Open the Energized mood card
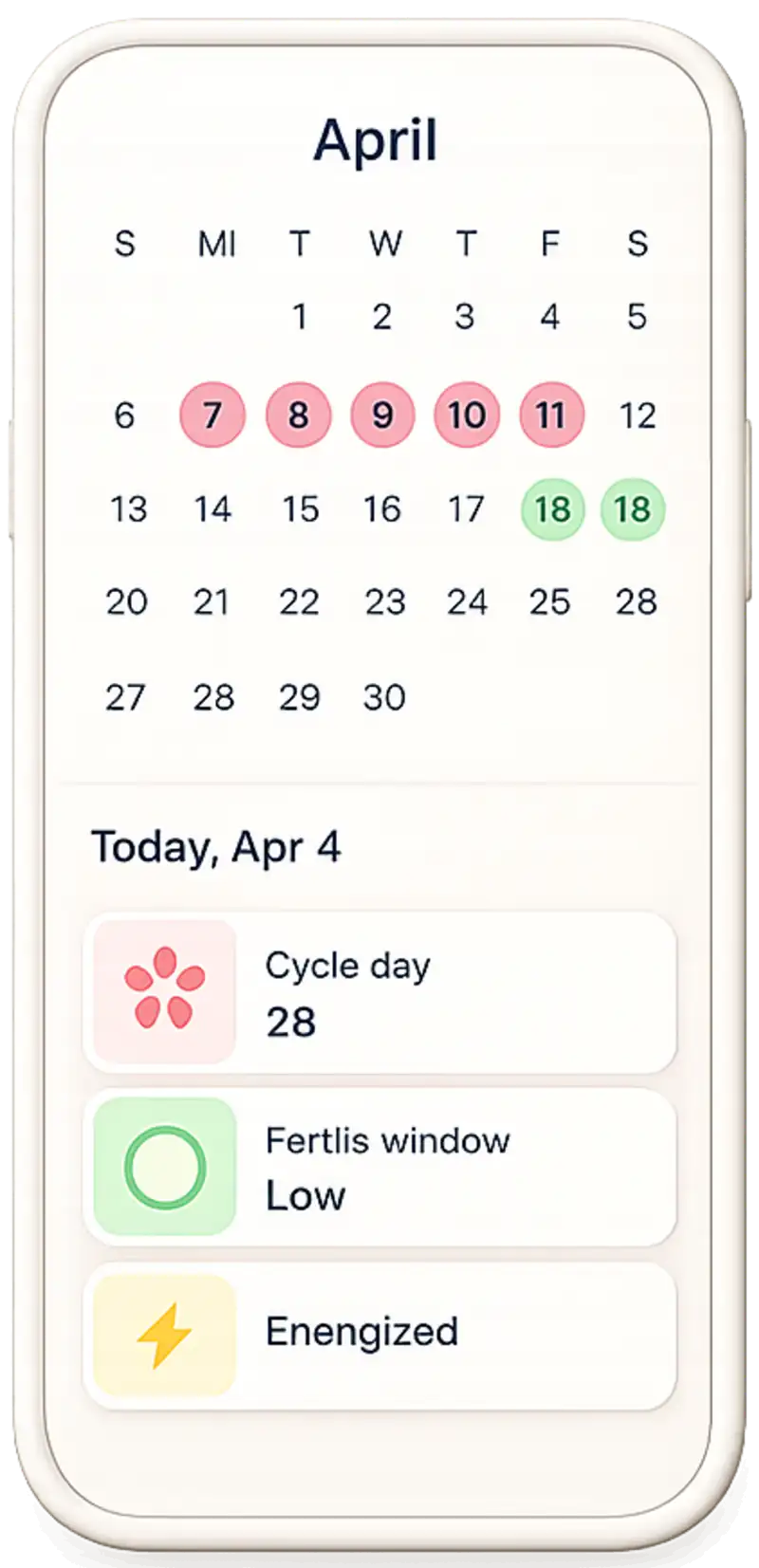 pyautogui.click(x=379, y=1331)
